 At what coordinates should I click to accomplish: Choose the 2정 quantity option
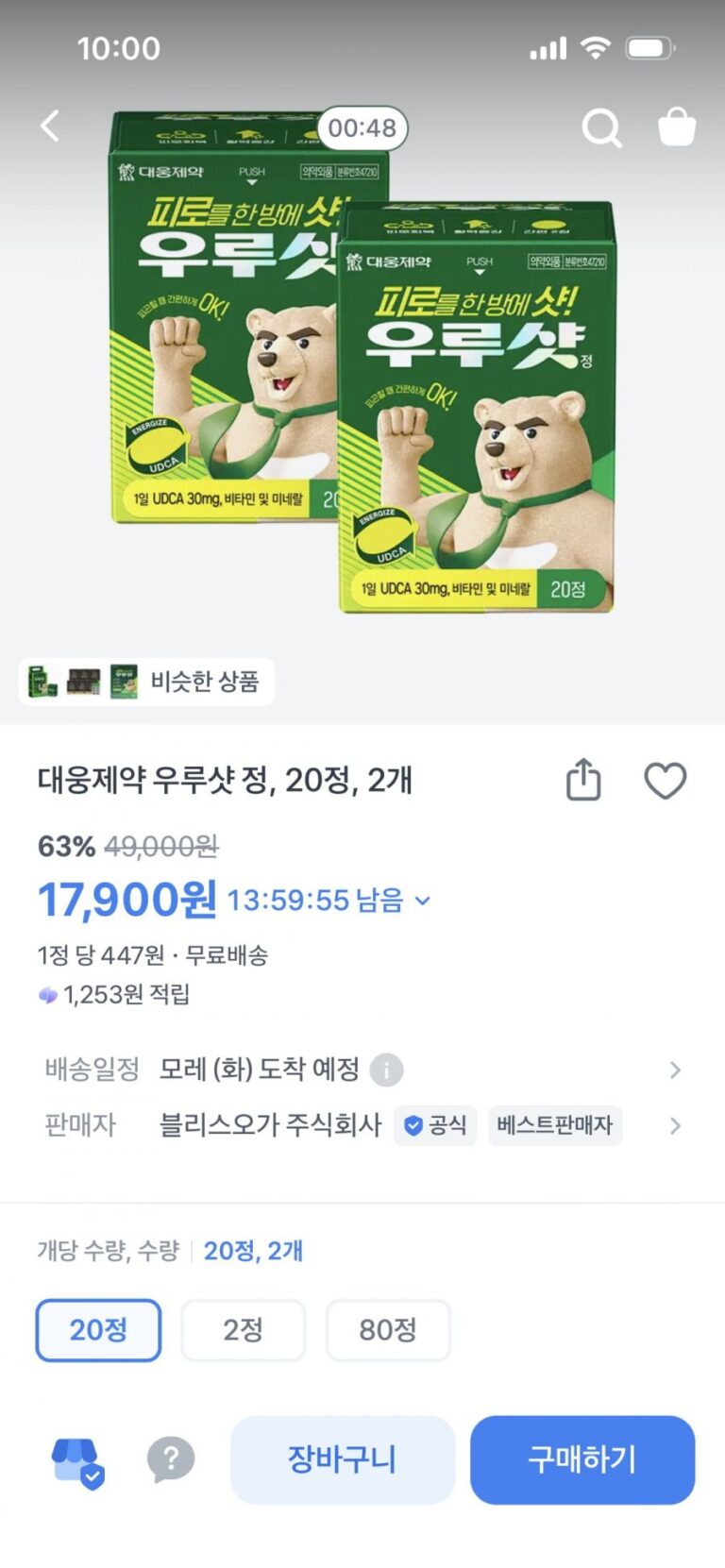click(x=243, y=1330)
